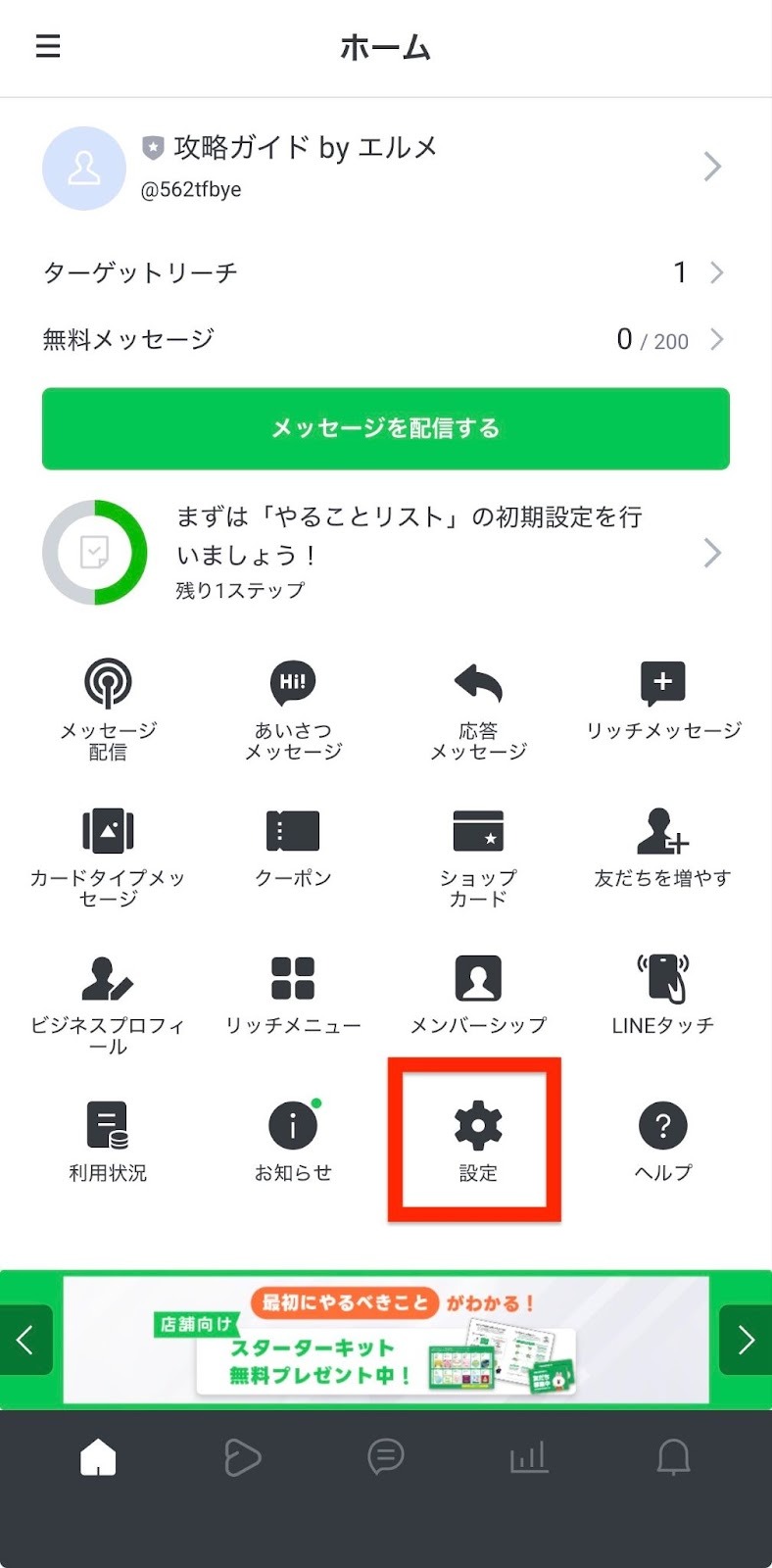Image resolution: width=772 pixels, height=1568 pixels.
Task: Open the notifications bell tab
Action: pos(673,1457)
